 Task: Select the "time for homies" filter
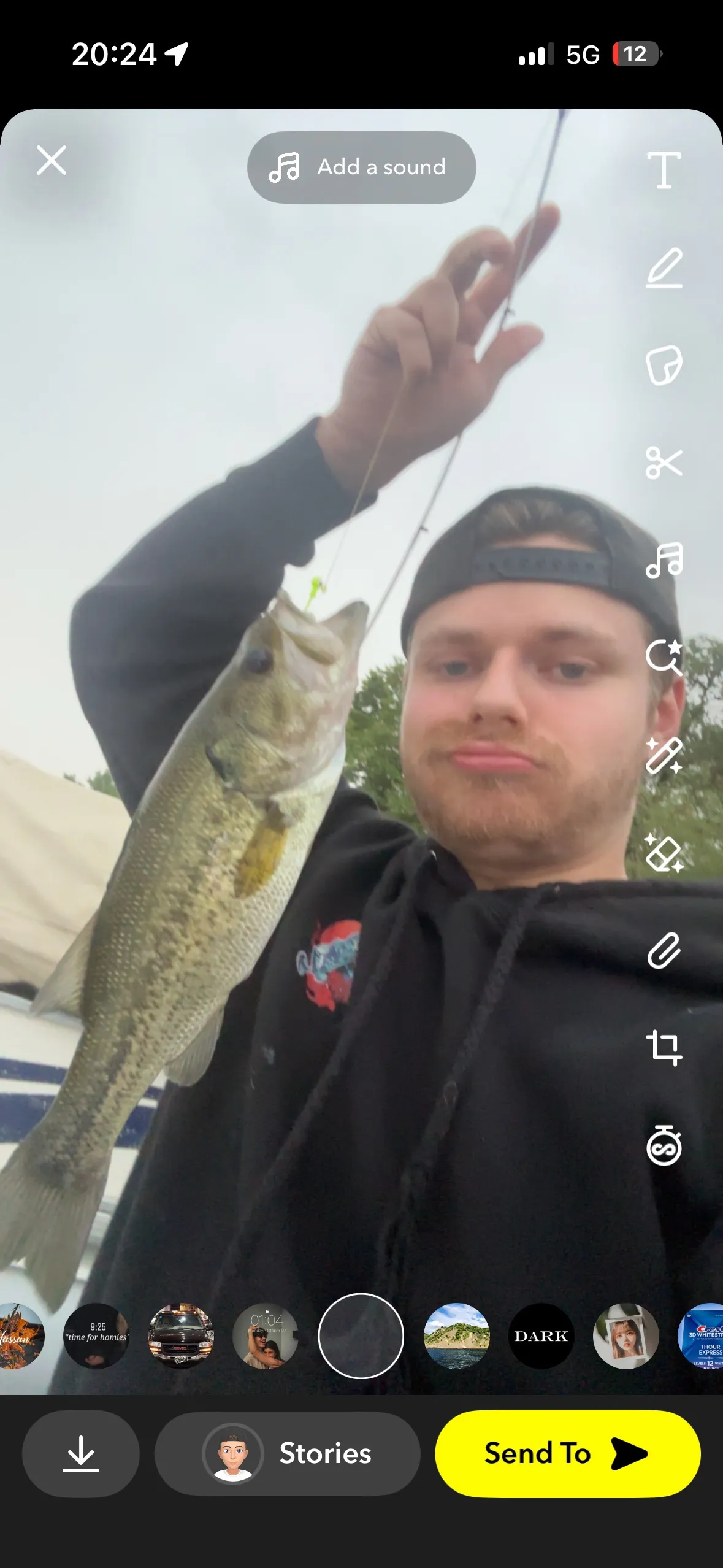click(97, 1336)
